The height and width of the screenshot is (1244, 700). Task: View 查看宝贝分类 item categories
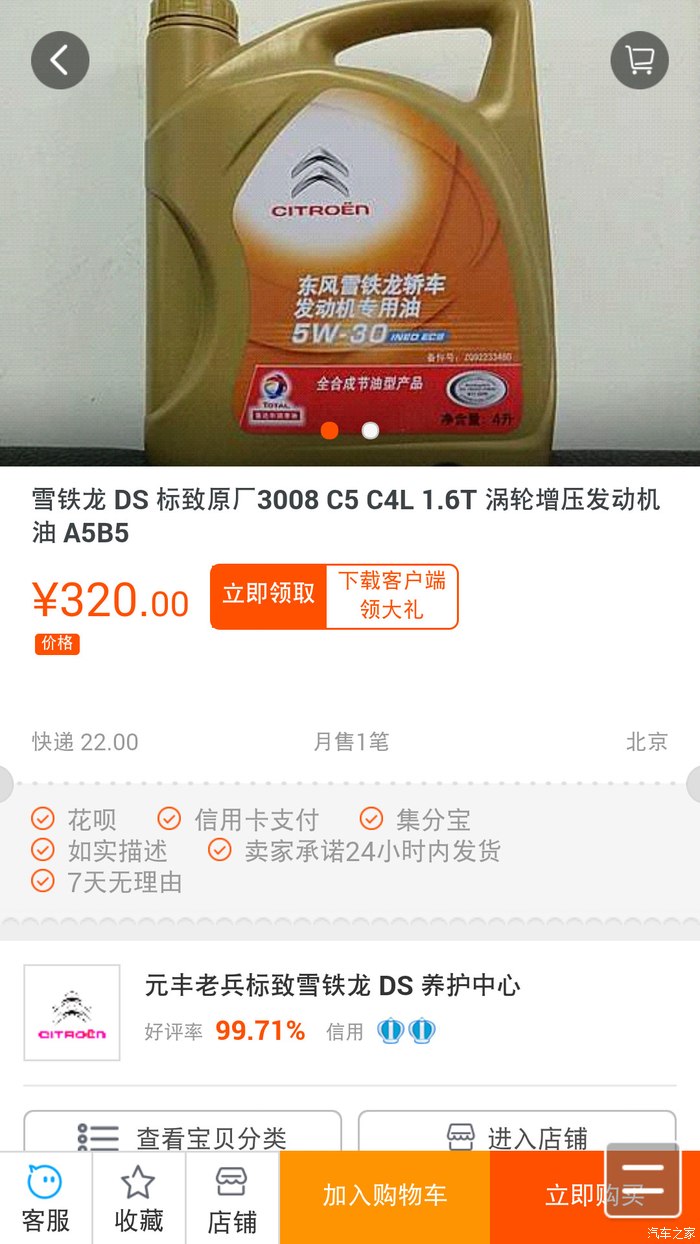(x=183, y=1136)
